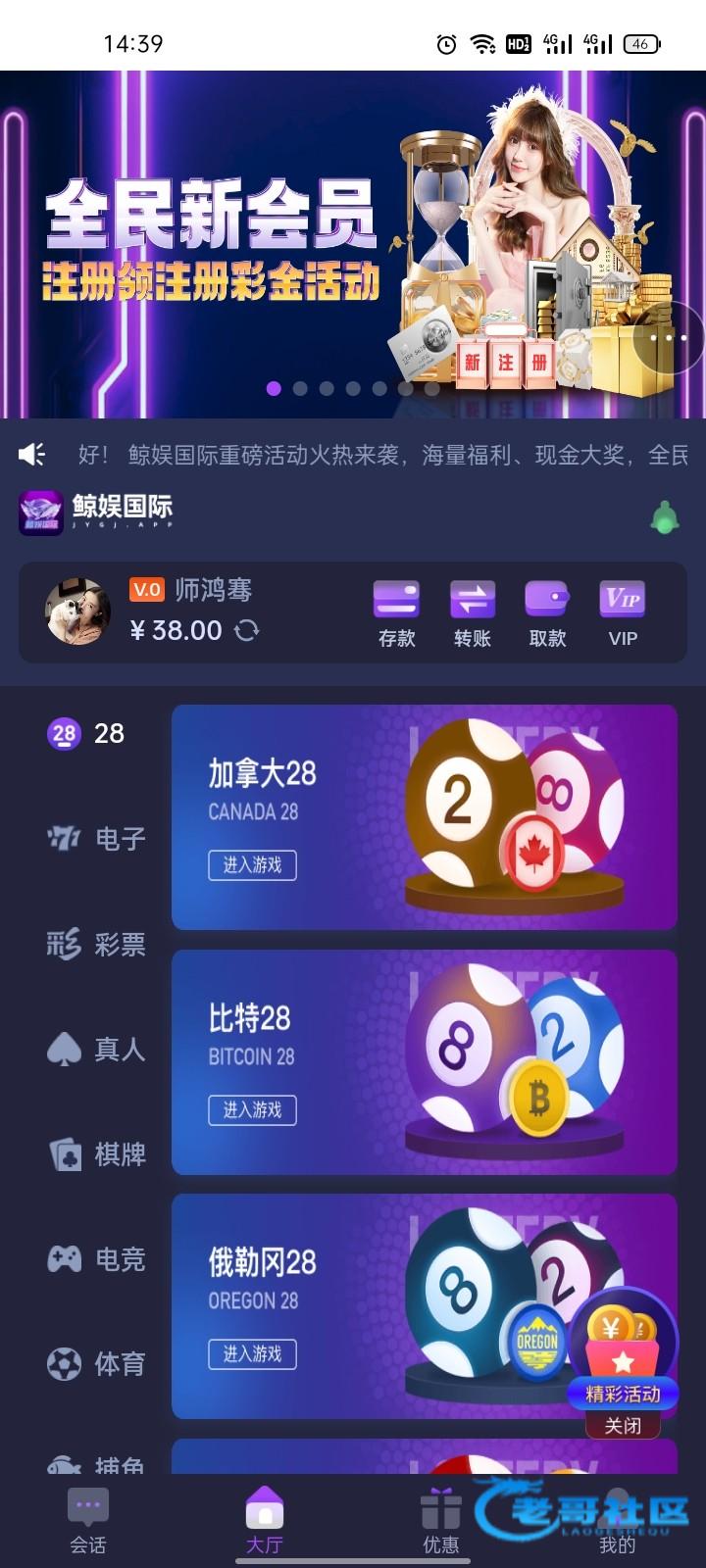Open the 精彩活动 floating promotion
The width and height of the screenshot is (706, 1568).
point(623,1347)
